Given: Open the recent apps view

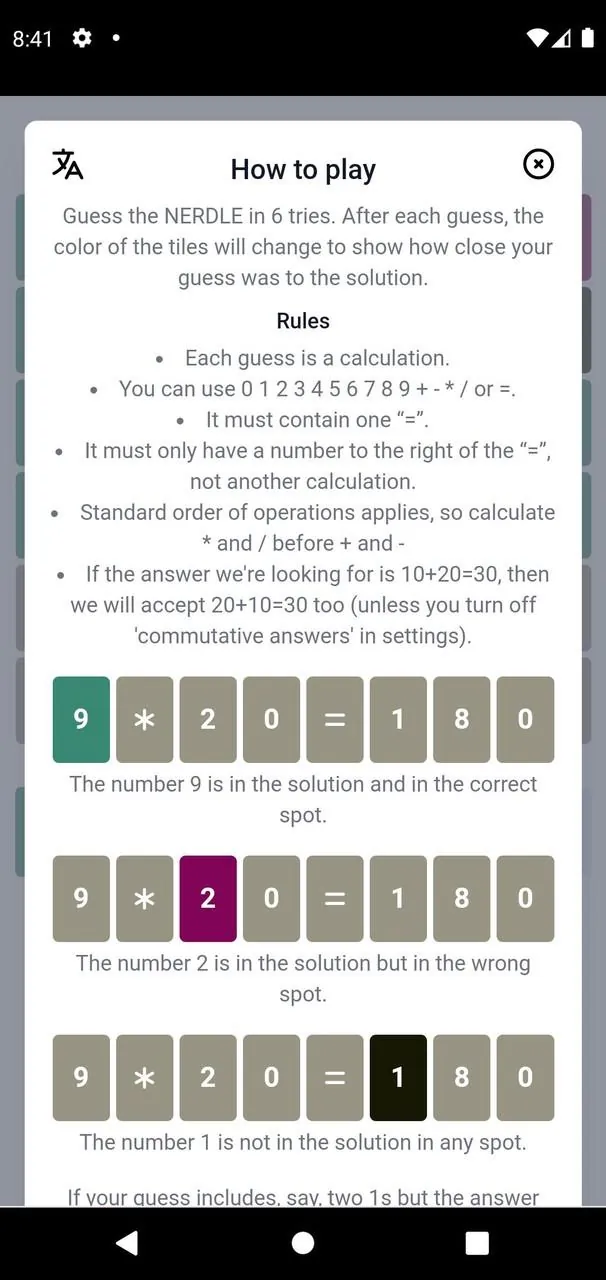Looking at the screenshot, I should pos(478,1243).
